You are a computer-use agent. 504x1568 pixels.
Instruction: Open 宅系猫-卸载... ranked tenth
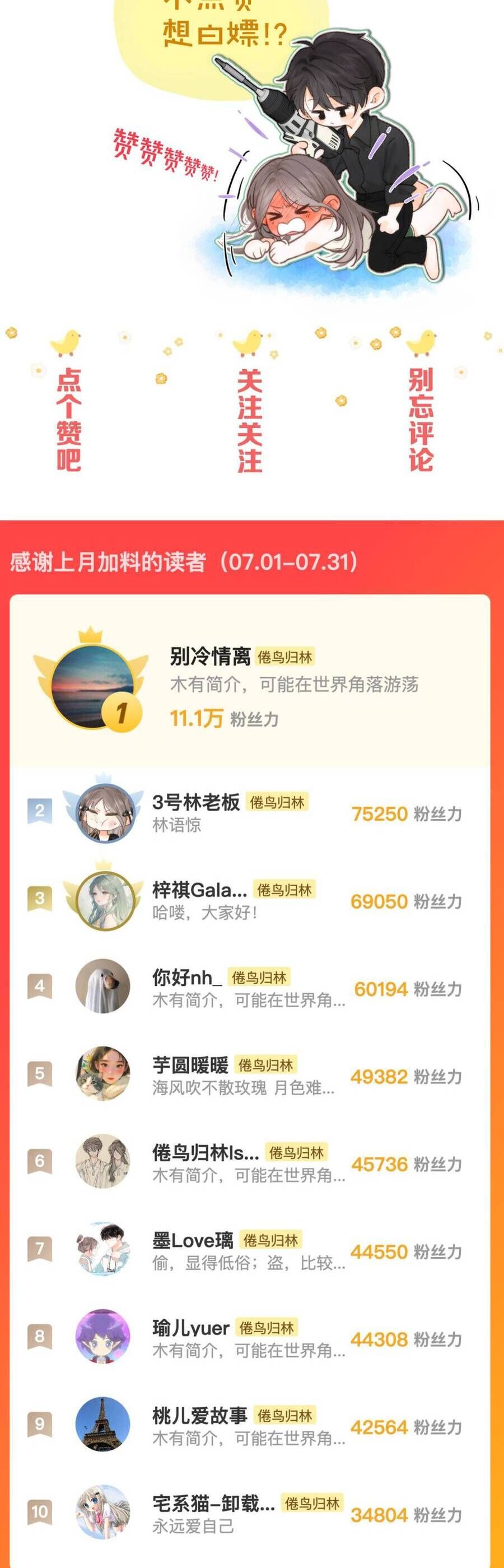point(213,1504)
